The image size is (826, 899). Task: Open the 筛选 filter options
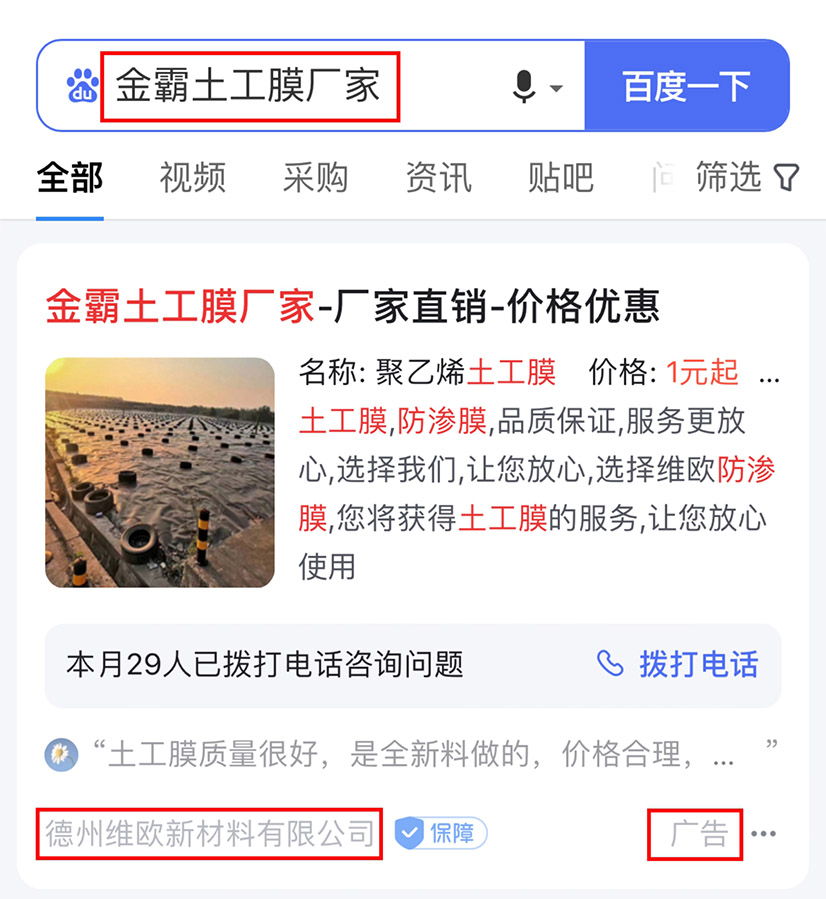pos(747,177)
